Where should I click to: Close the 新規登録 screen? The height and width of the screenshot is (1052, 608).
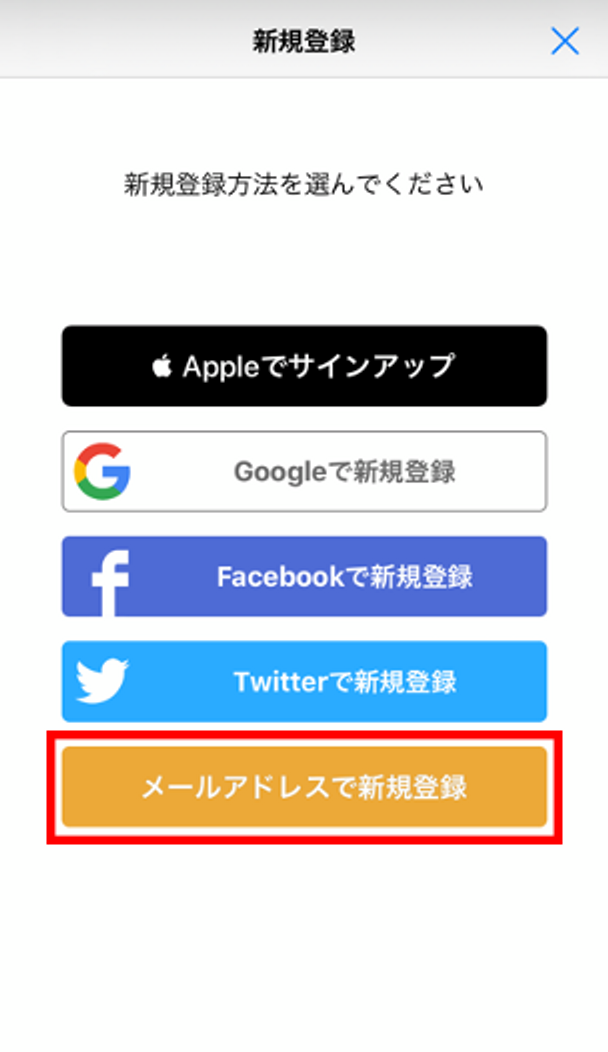pos(565,41)
